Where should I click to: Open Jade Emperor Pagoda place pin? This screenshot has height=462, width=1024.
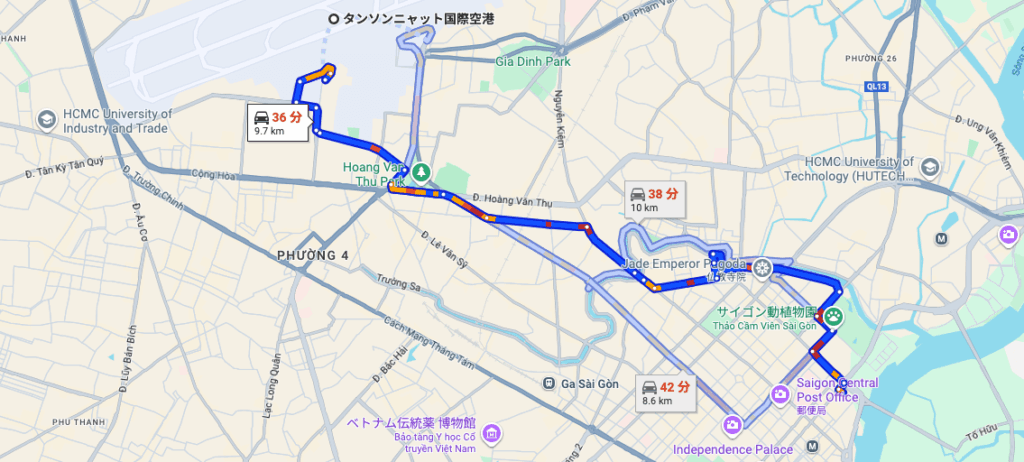point(762,267)
